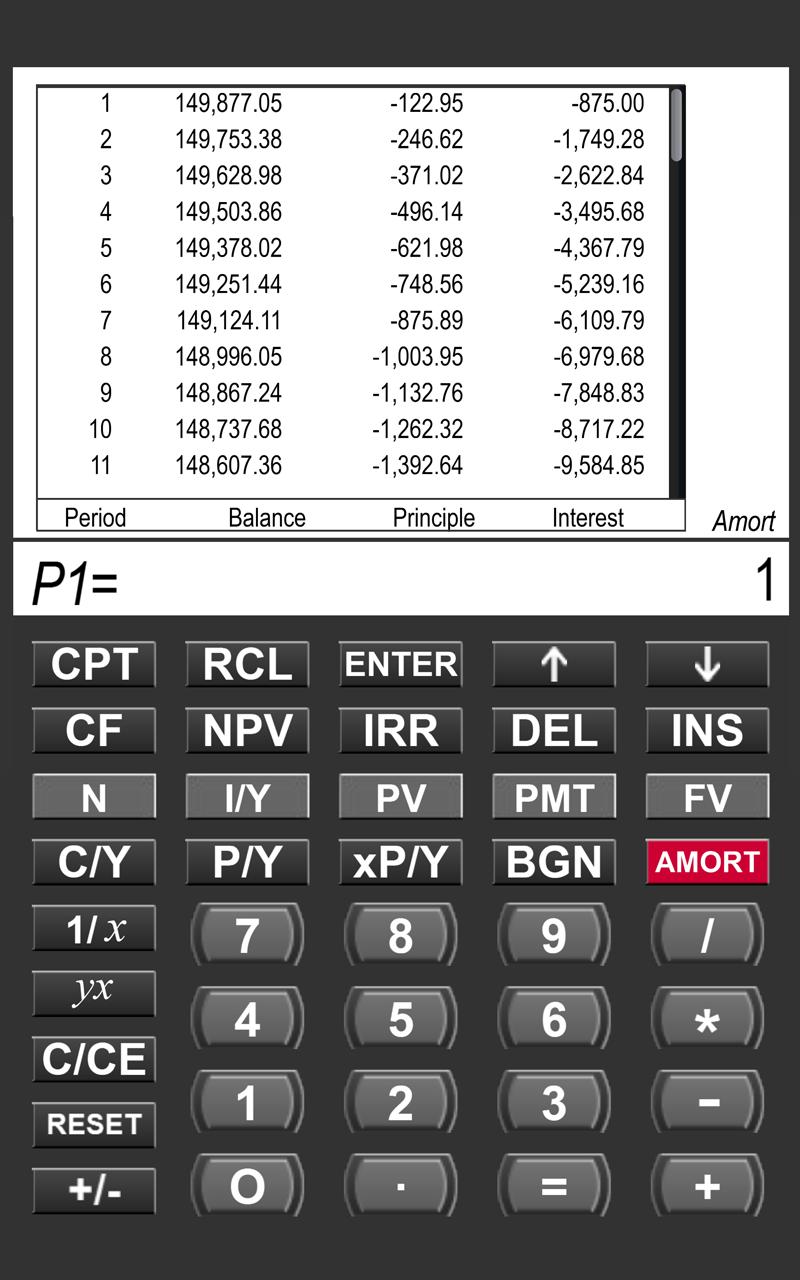
Task: Tap the red AMORT key
Action: pos(707,862)
